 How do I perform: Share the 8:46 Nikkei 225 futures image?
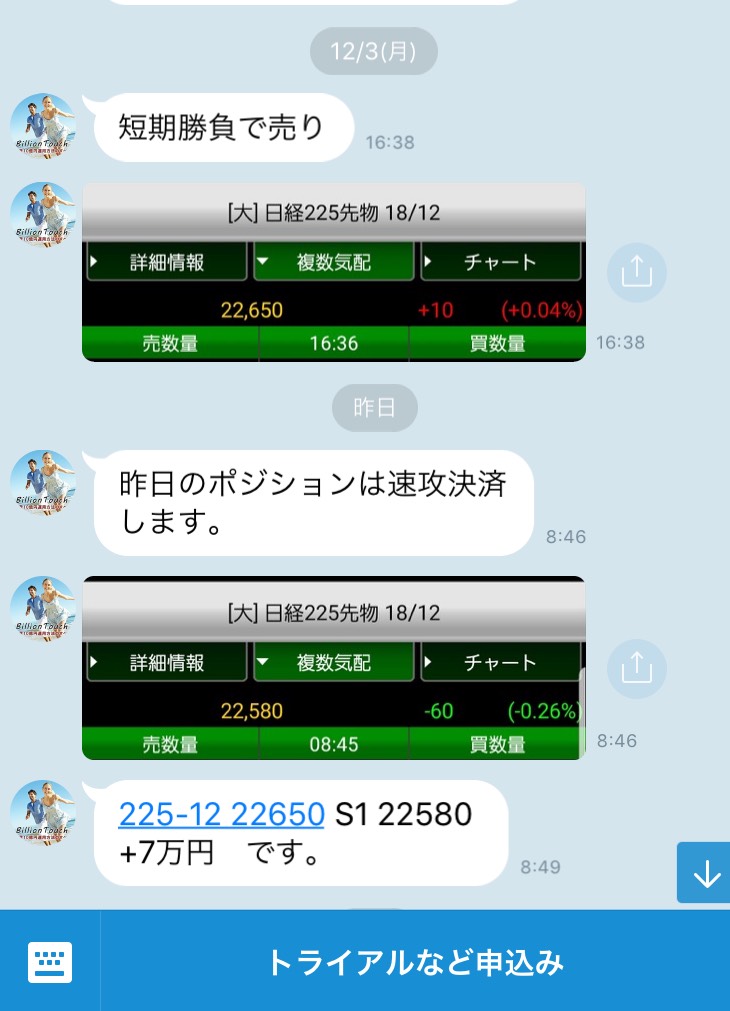coord(636,668)
